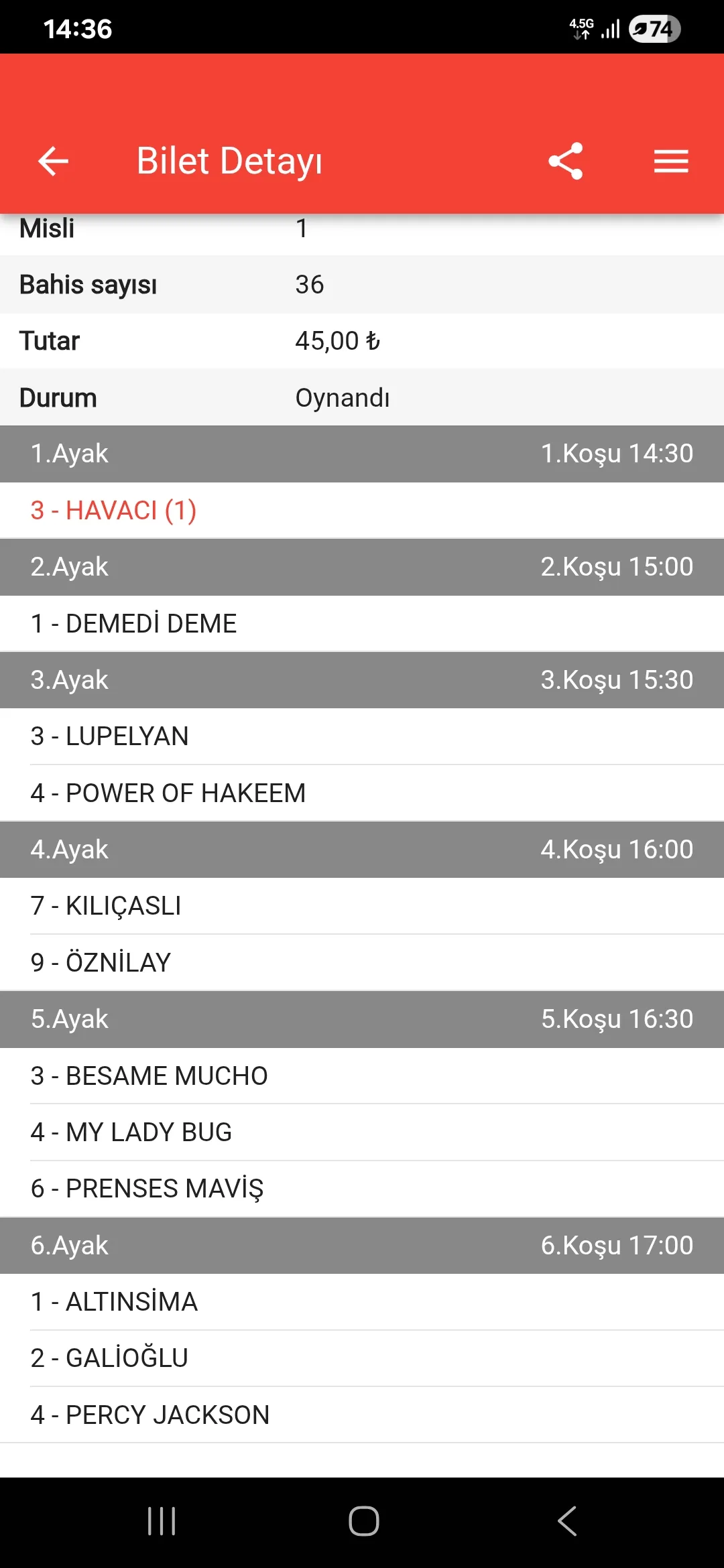Tap the system home button
Image resolution: width=724 pixels, height=1568 pixels.
click(363, 1520)
